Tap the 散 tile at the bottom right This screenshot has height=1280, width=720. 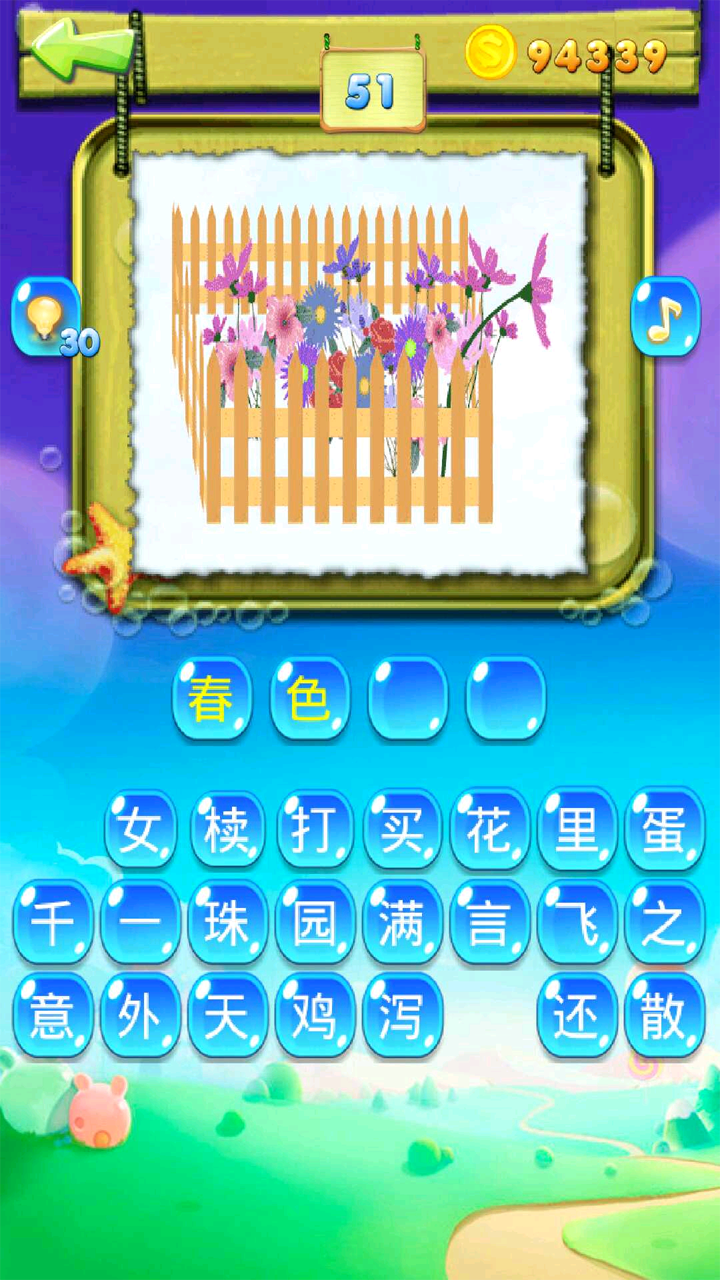pos(664,1015)
